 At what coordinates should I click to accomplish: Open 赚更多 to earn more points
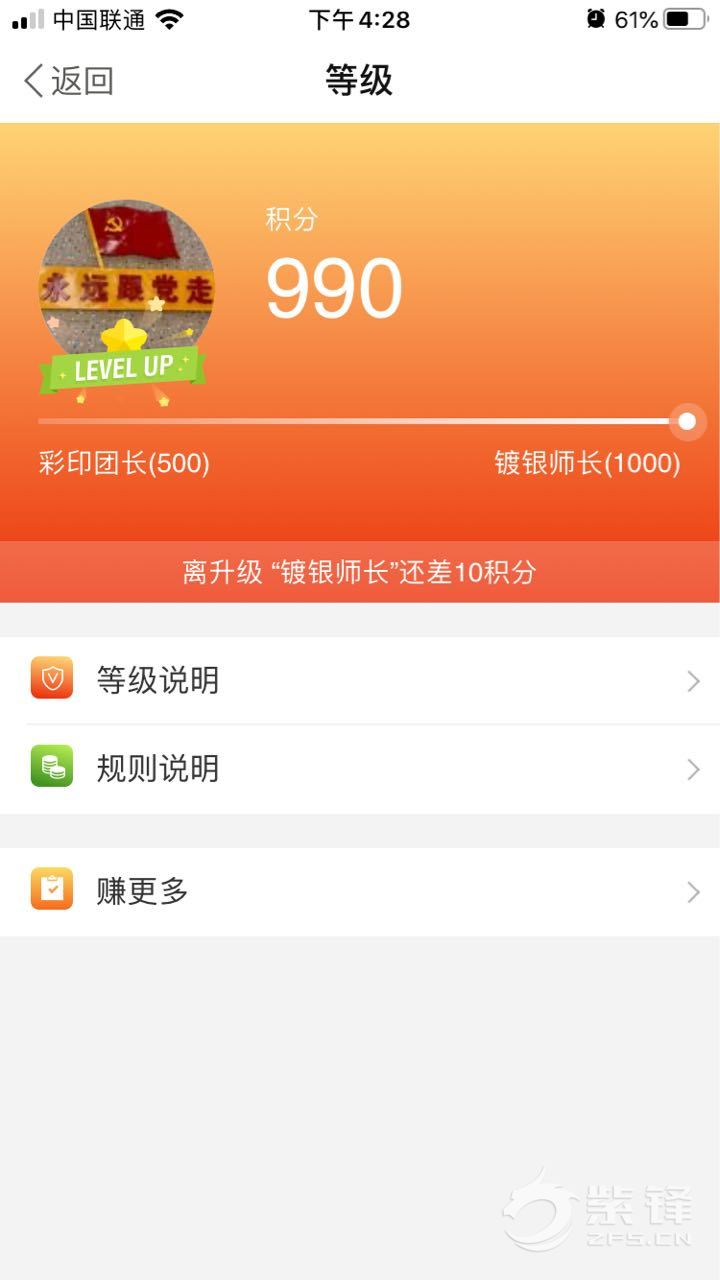pyautogui.click(x=359, y=891)
